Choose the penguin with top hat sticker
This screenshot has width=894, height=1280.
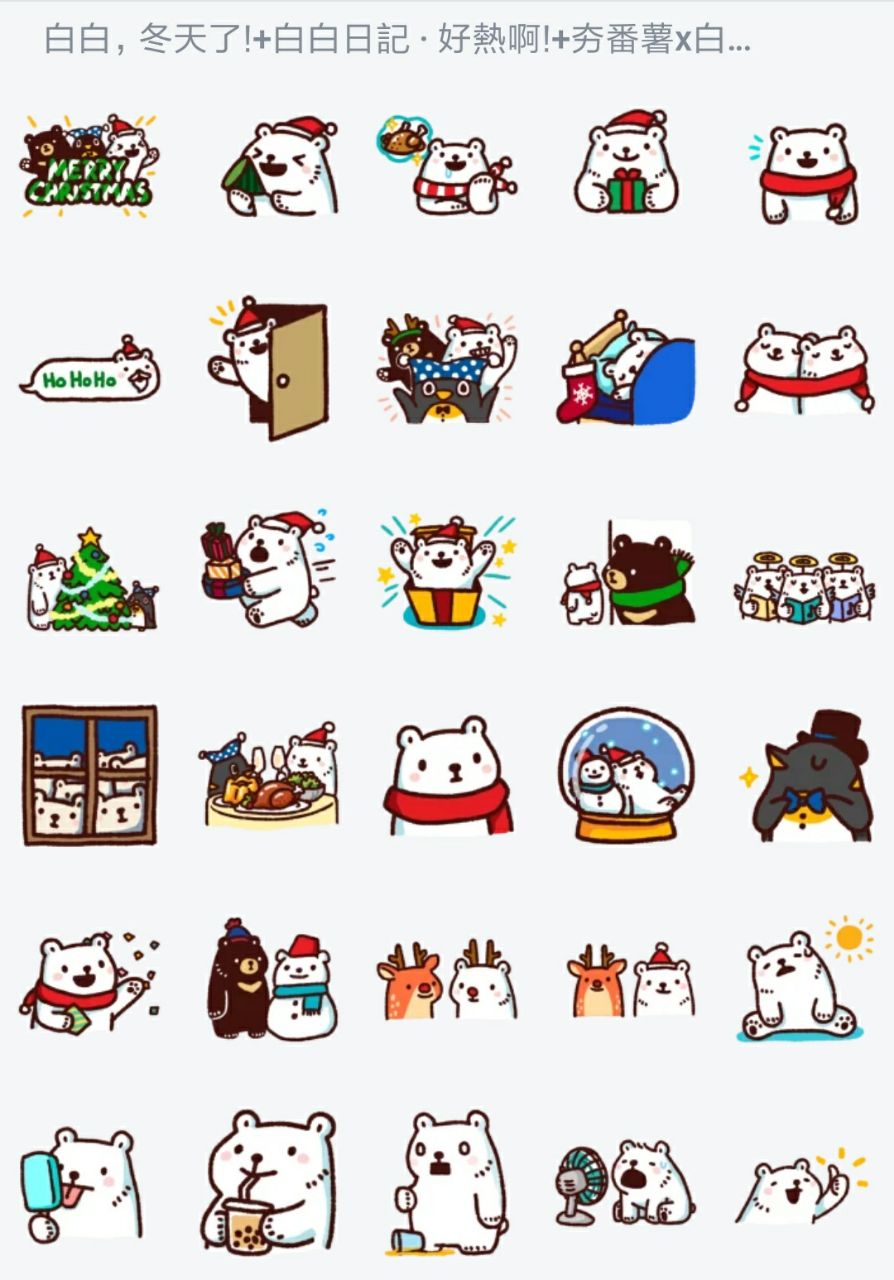point(806,774)
